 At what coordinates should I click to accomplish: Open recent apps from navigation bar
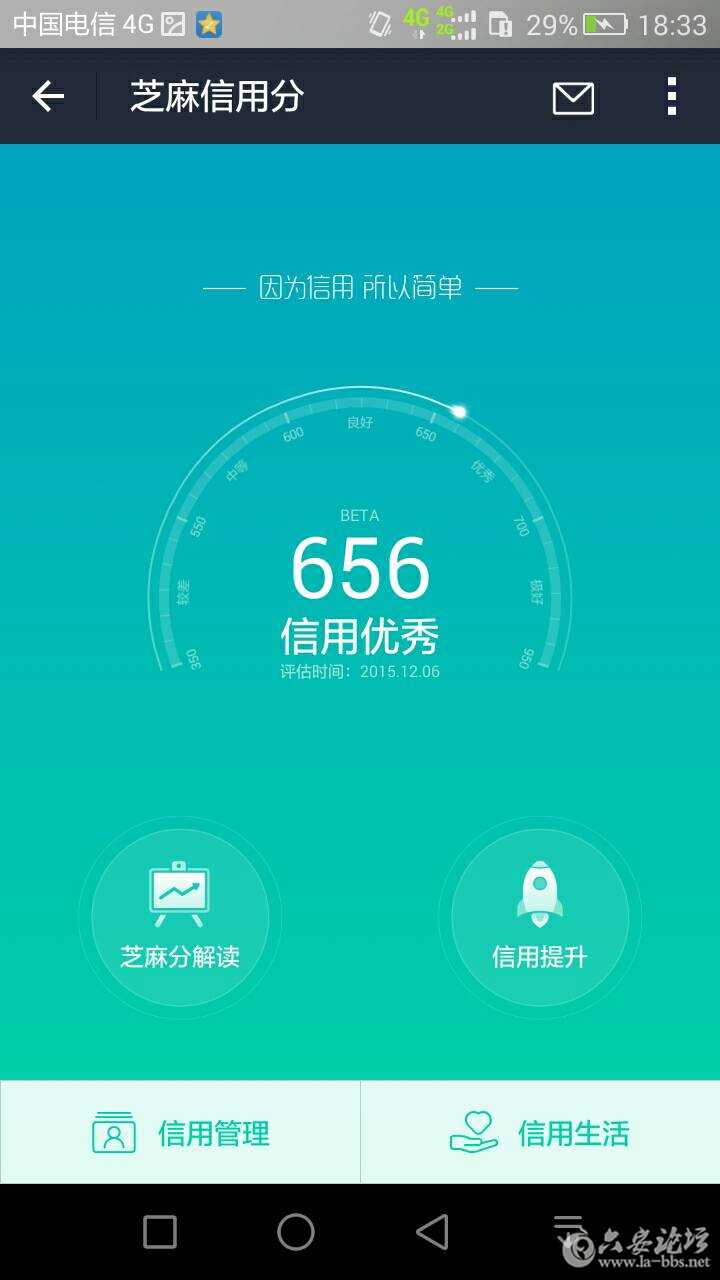[160, 1232]
